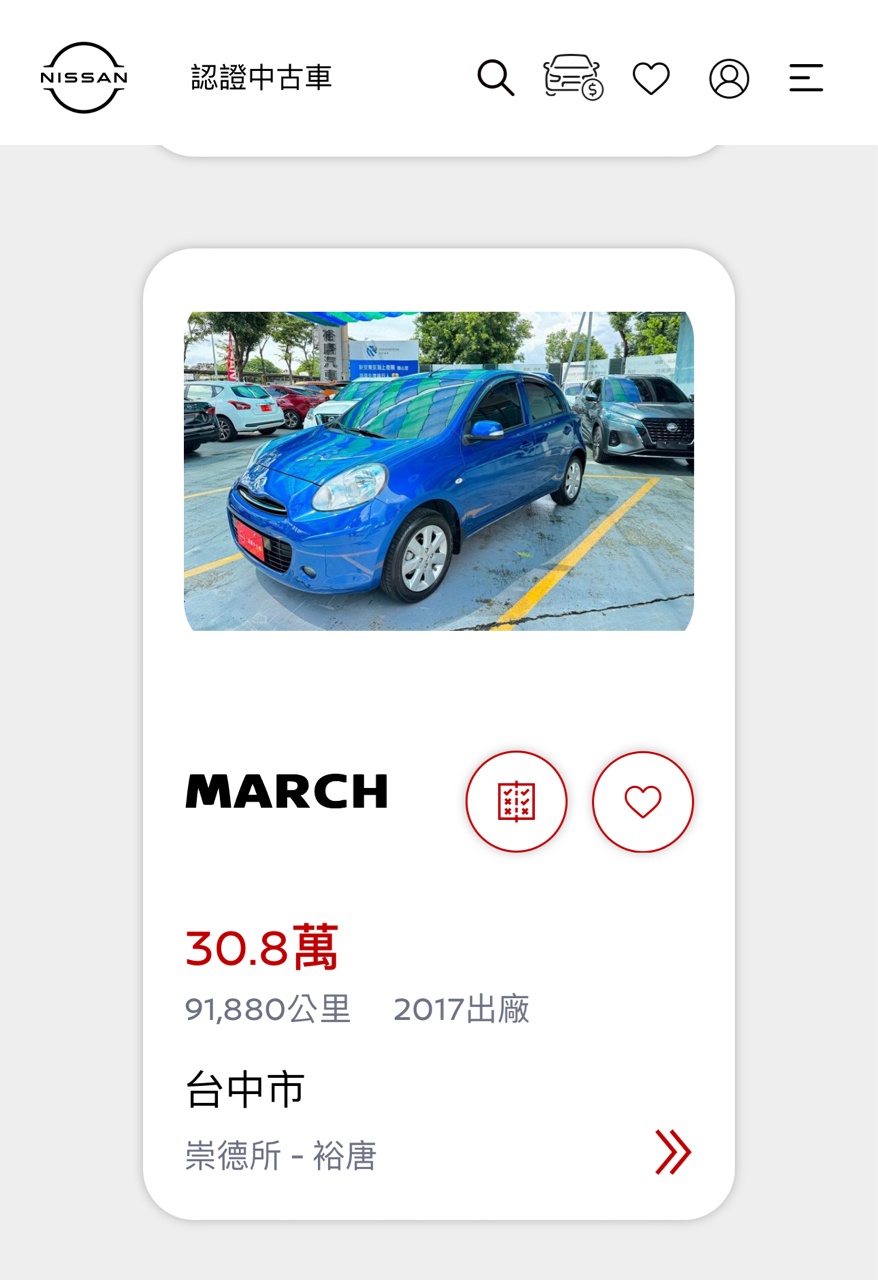Open the search magnifier icon
Image resolution: width=878 pixels, height=1280 pixels.
(495, 77)
